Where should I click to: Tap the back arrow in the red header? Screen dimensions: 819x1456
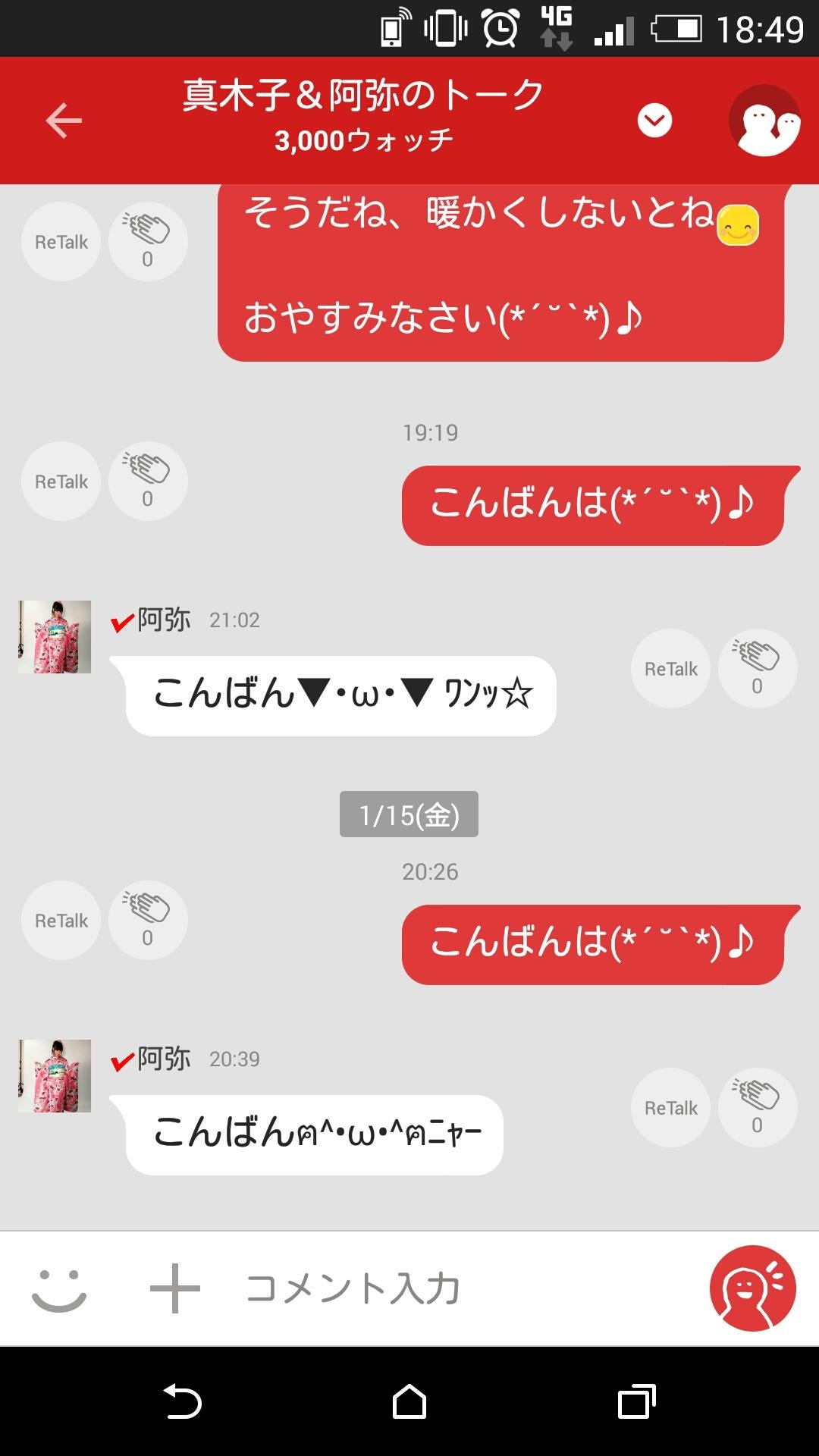coord(64,121)
